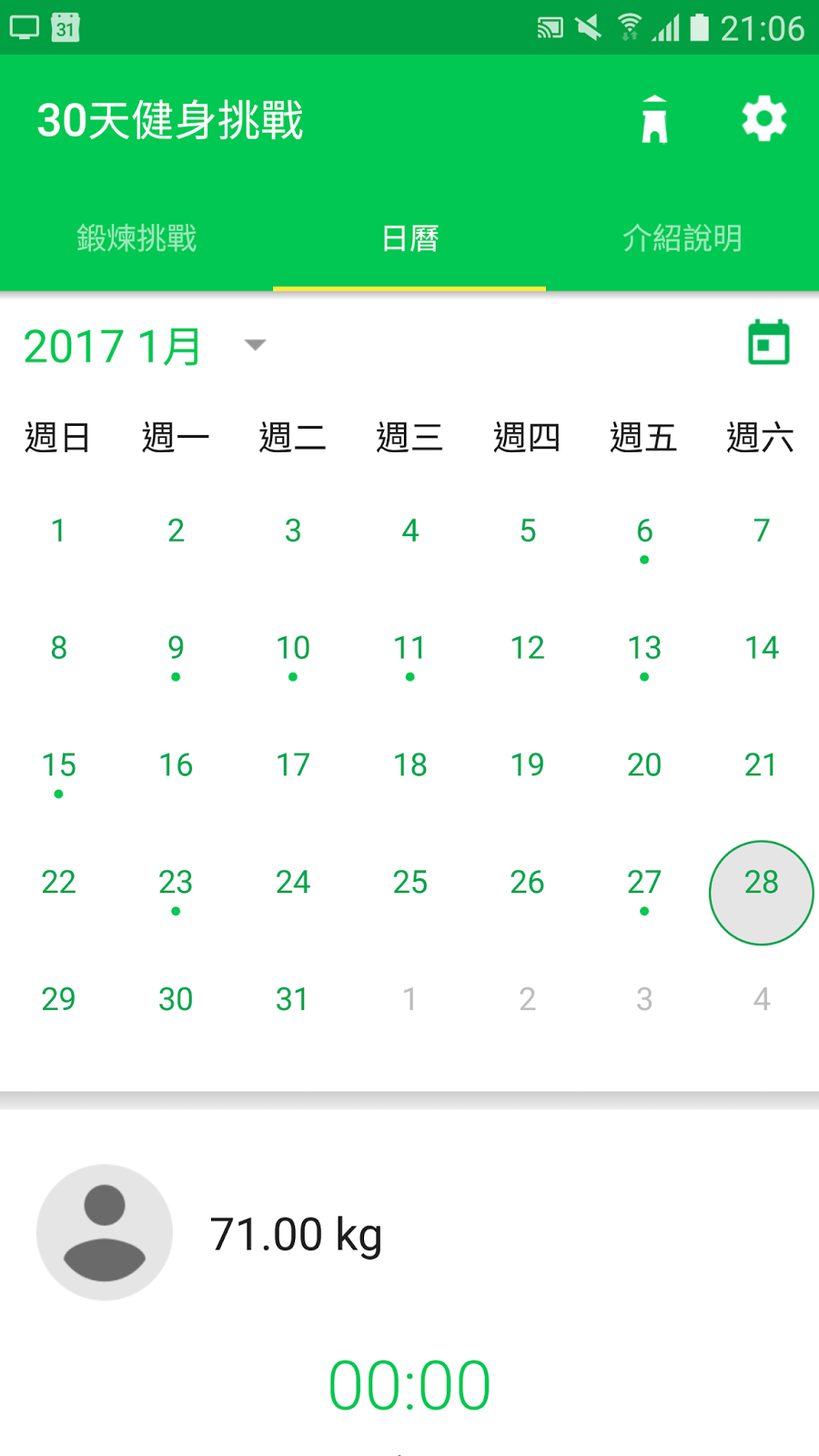Select January 19 on the calendar
This screenshot has width=819, height=1456.
tap(527, 765)
